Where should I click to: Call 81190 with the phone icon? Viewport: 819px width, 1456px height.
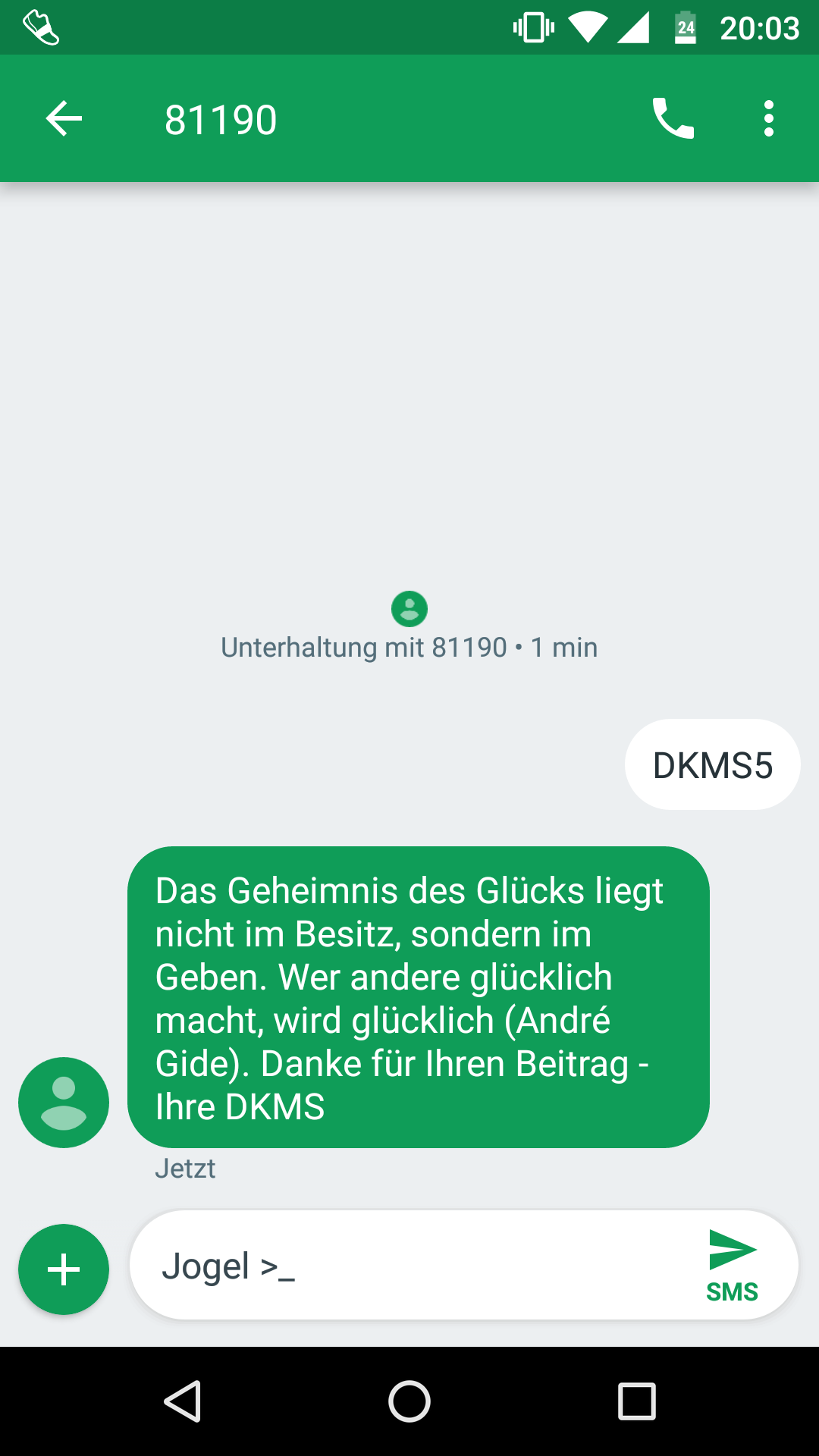pos(673,118)
